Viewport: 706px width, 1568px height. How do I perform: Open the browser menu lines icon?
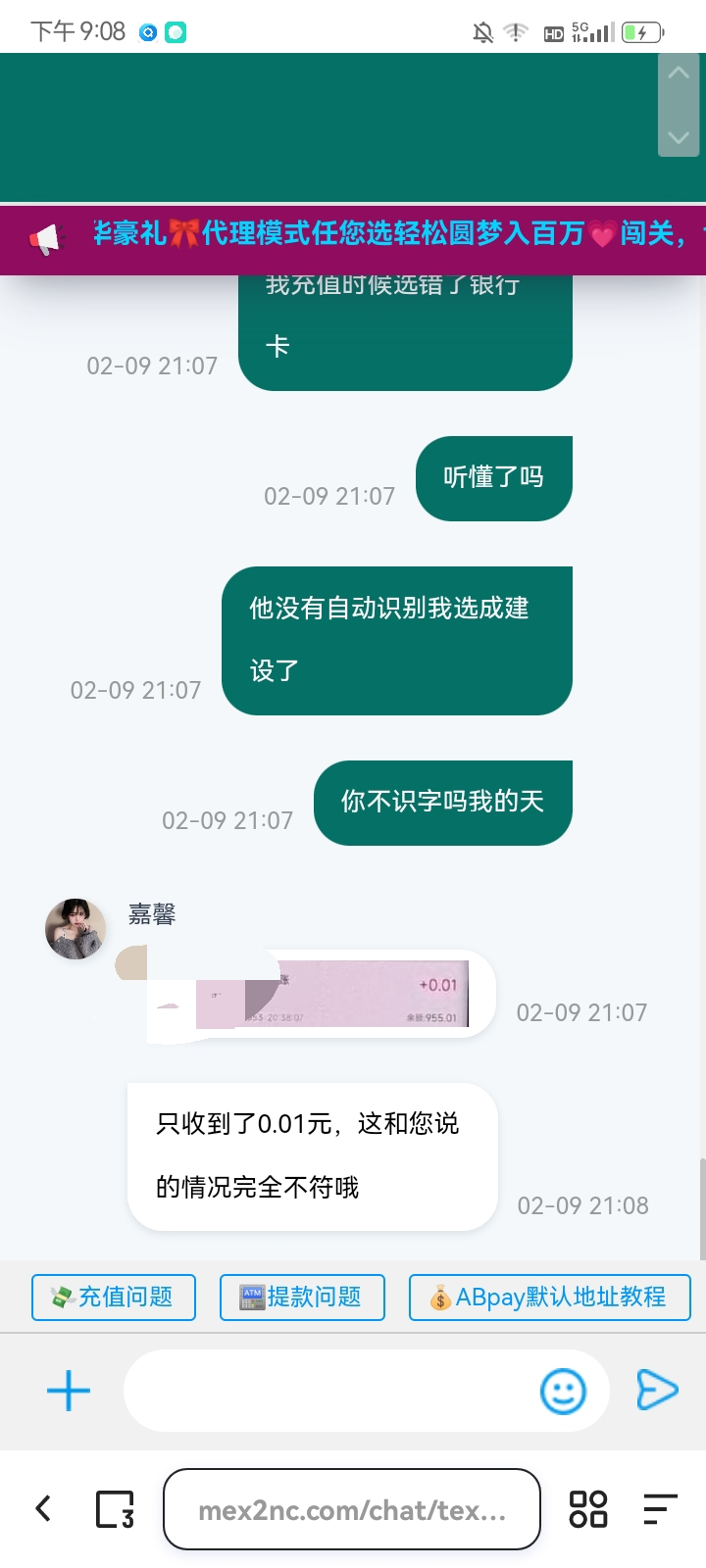660,1509
